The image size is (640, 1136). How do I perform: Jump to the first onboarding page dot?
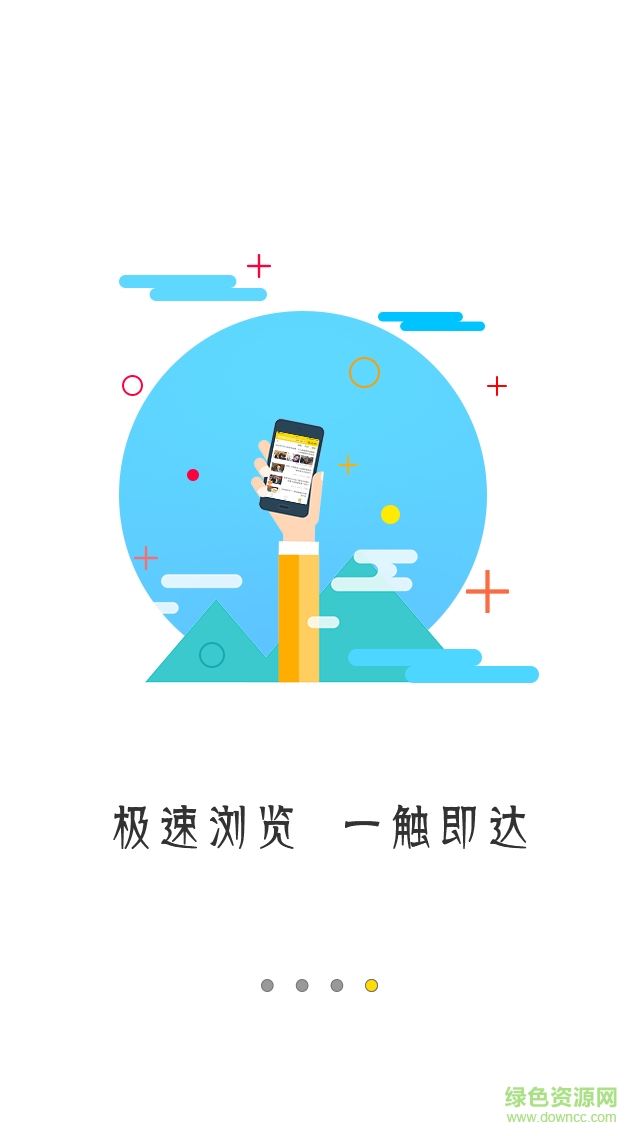[267, 985]
